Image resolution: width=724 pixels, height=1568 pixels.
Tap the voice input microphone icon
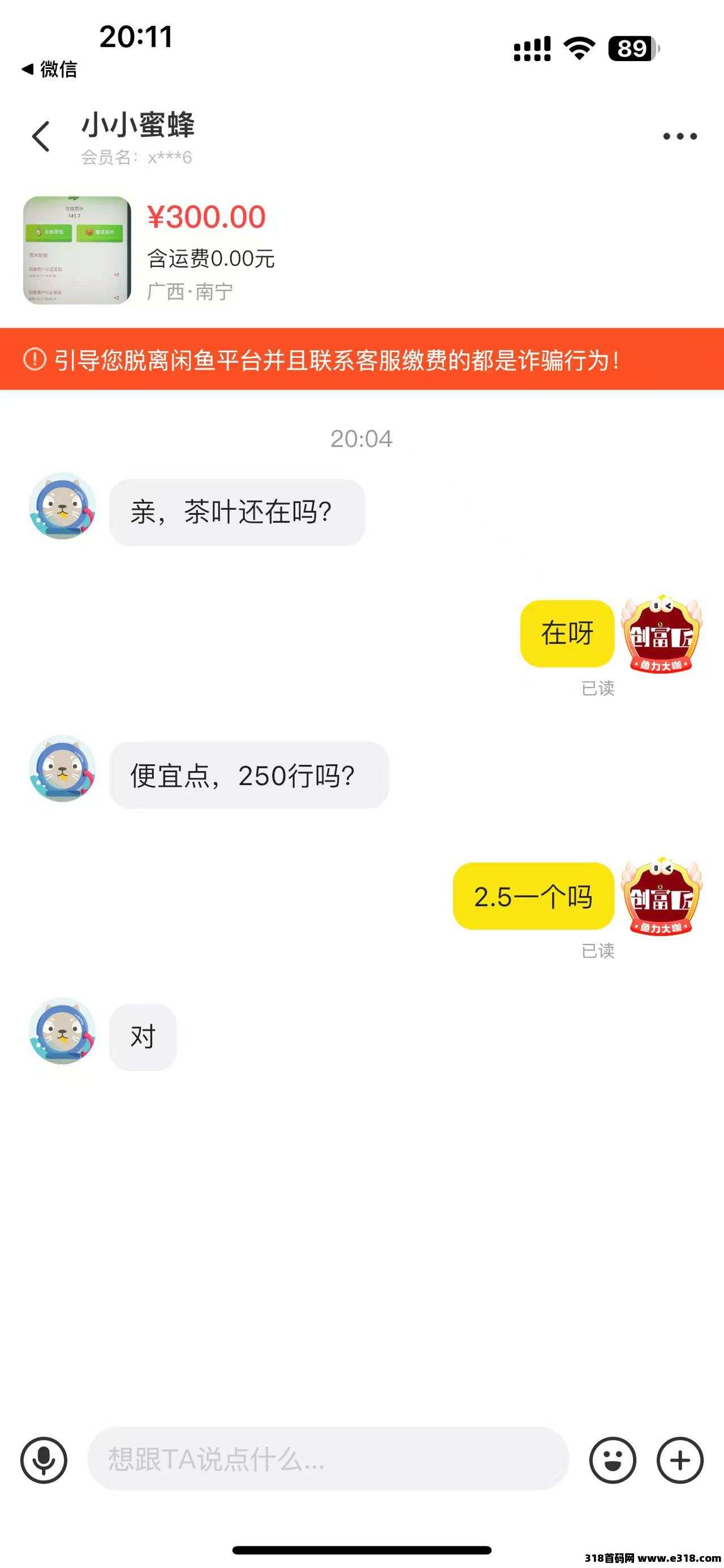pos(44,1459)
